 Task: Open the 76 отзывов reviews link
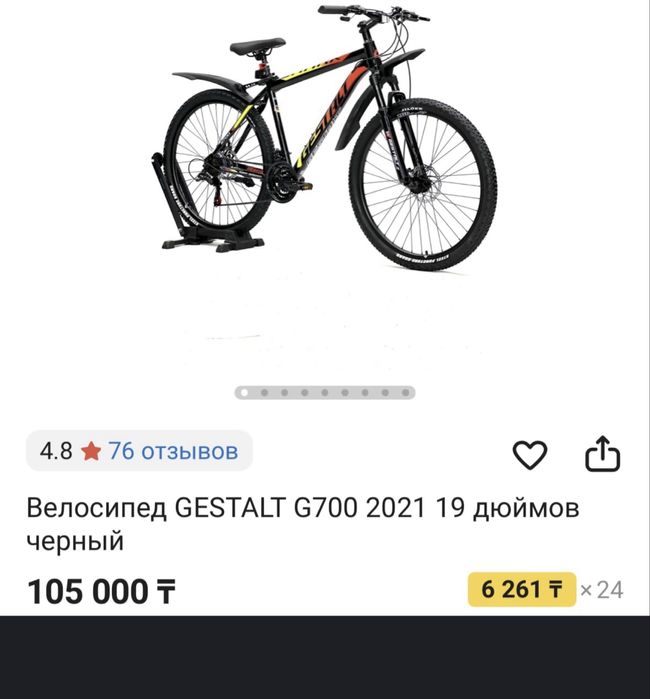coord(173,451)
